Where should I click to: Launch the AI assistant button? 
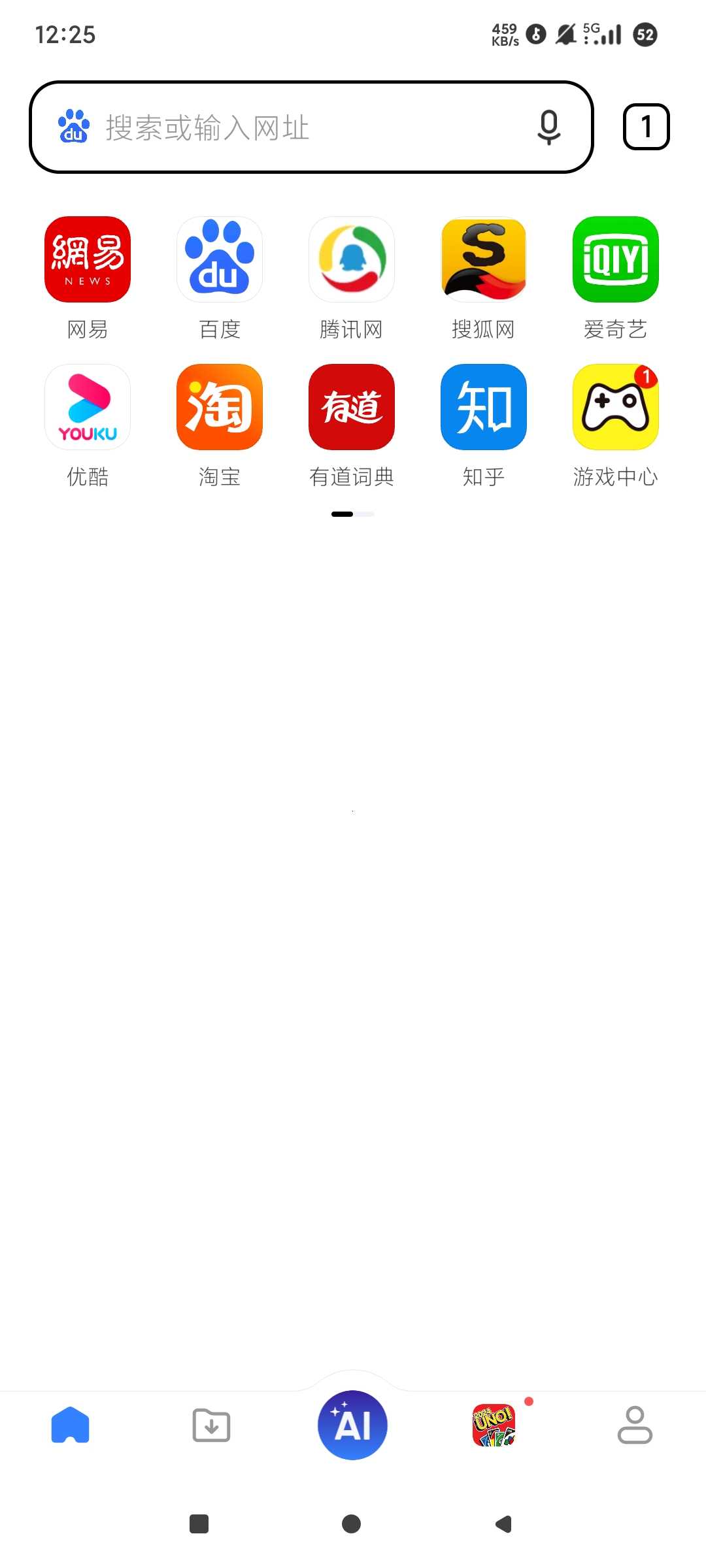point(352,1425)
